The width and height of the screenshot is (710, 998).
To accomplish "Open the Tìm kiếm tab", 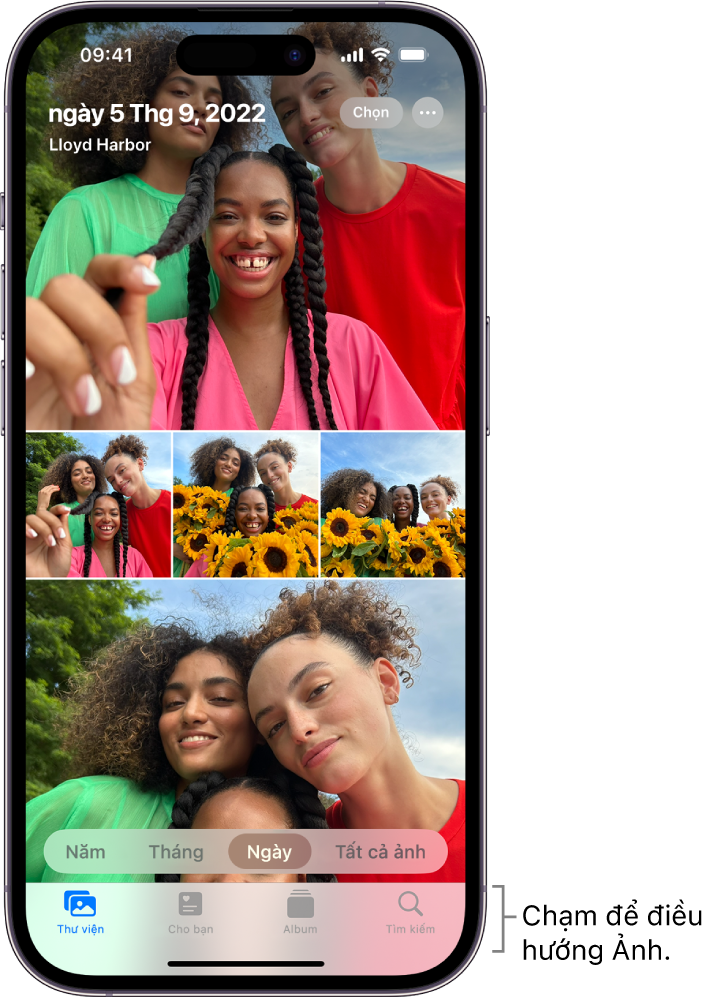I will click(410, 912).
